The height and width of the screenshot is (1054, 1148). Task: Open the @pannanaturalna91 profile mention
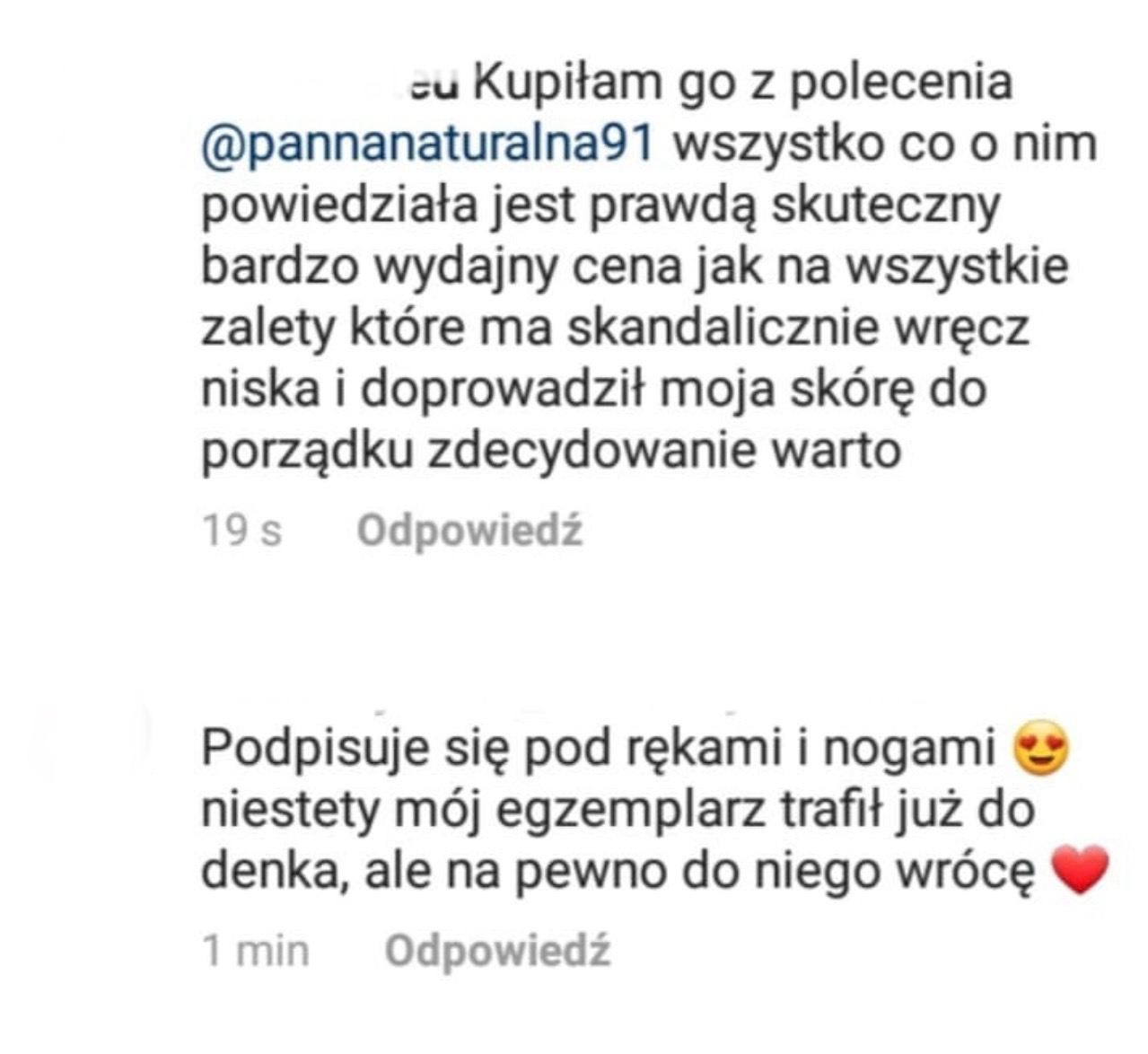pyautogui.click(x=427, y=145)
